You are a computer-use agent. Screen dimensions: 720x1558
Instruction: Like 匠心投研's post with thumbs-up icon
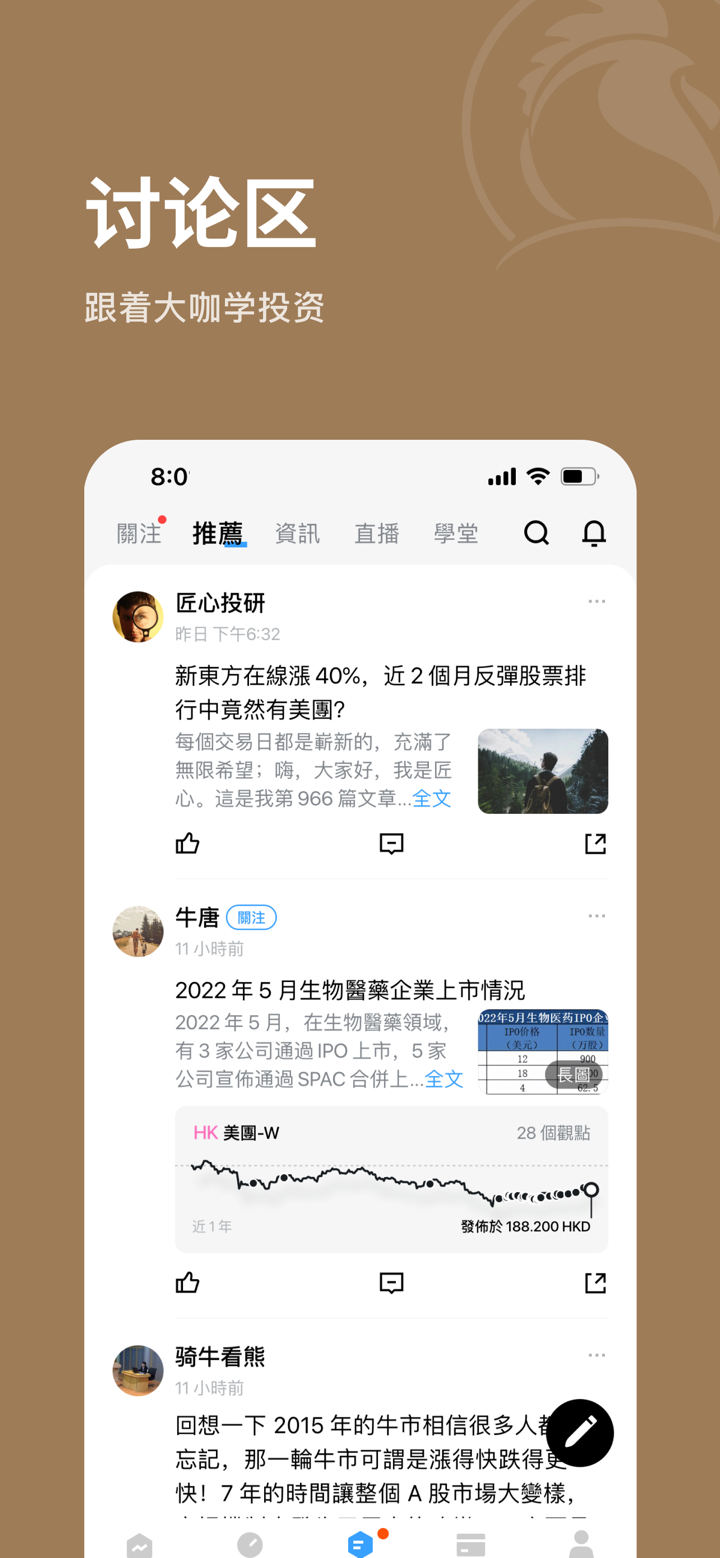coord(188,843)
